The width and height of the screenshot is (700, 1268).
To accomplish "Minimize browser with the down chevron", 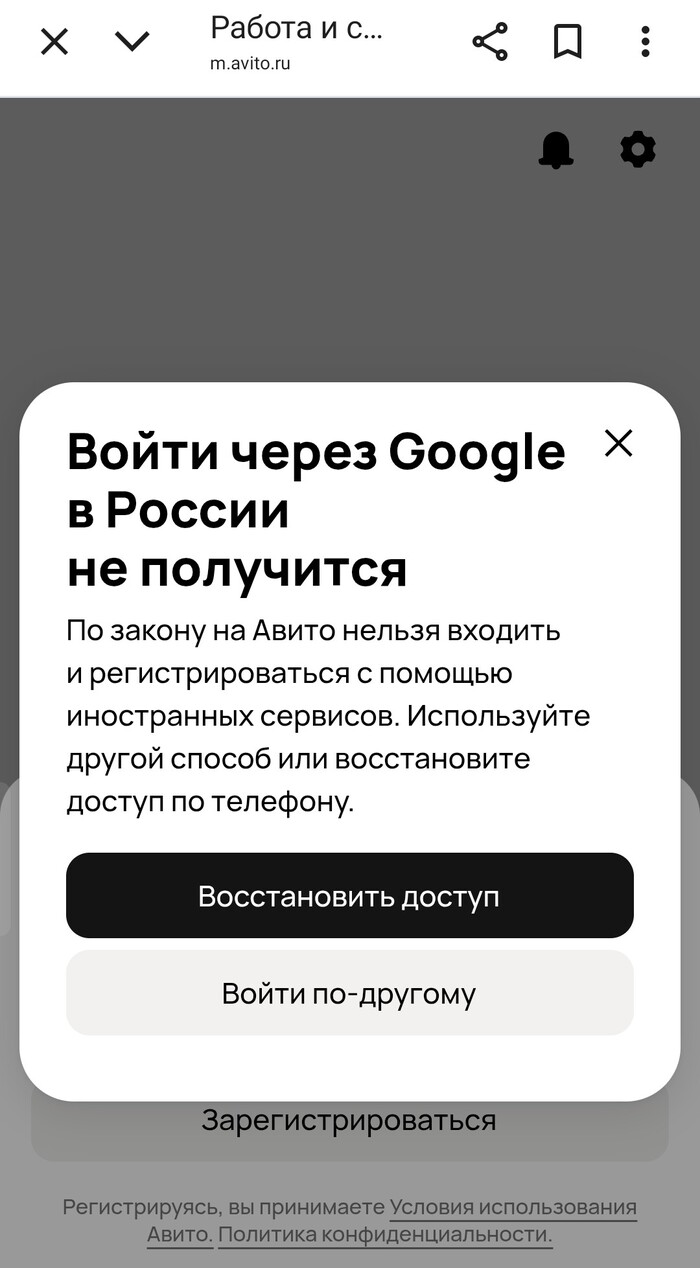I will [x=132, y=42].
